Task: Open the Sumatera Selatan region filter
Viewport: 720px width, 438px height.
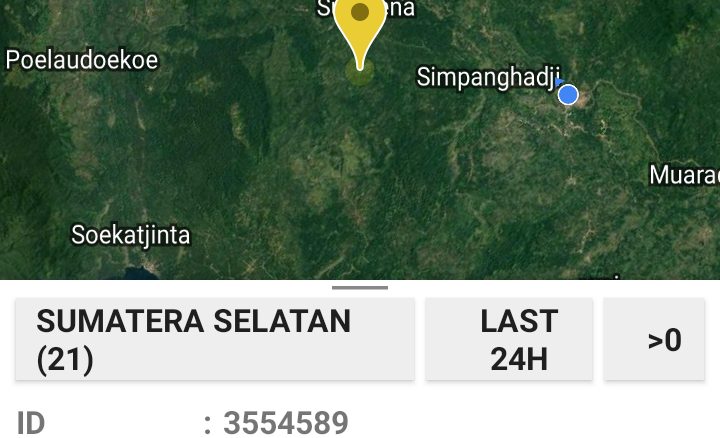Action: (215, 340)
